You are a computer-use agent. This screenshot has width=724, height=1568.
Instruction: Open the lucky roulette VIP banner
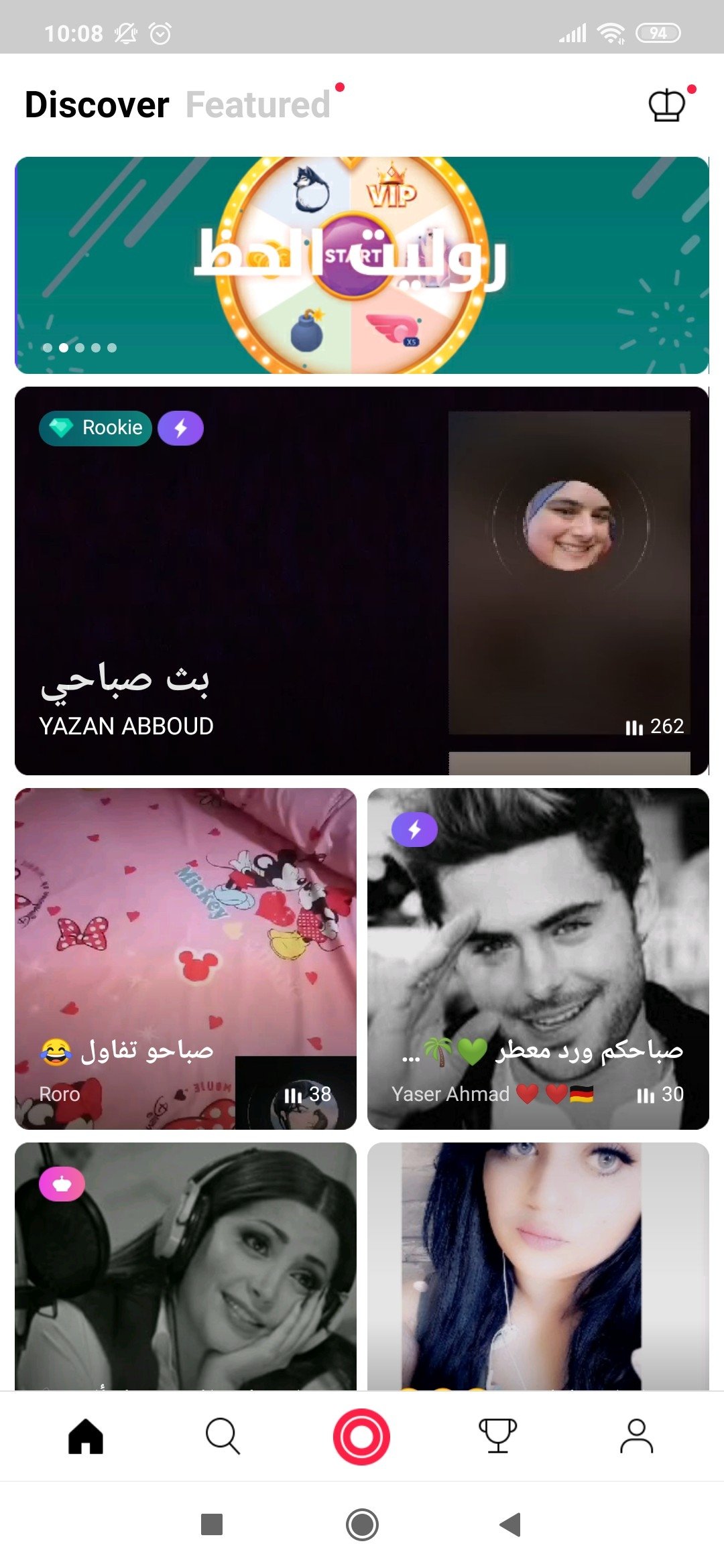click(362, 265)
